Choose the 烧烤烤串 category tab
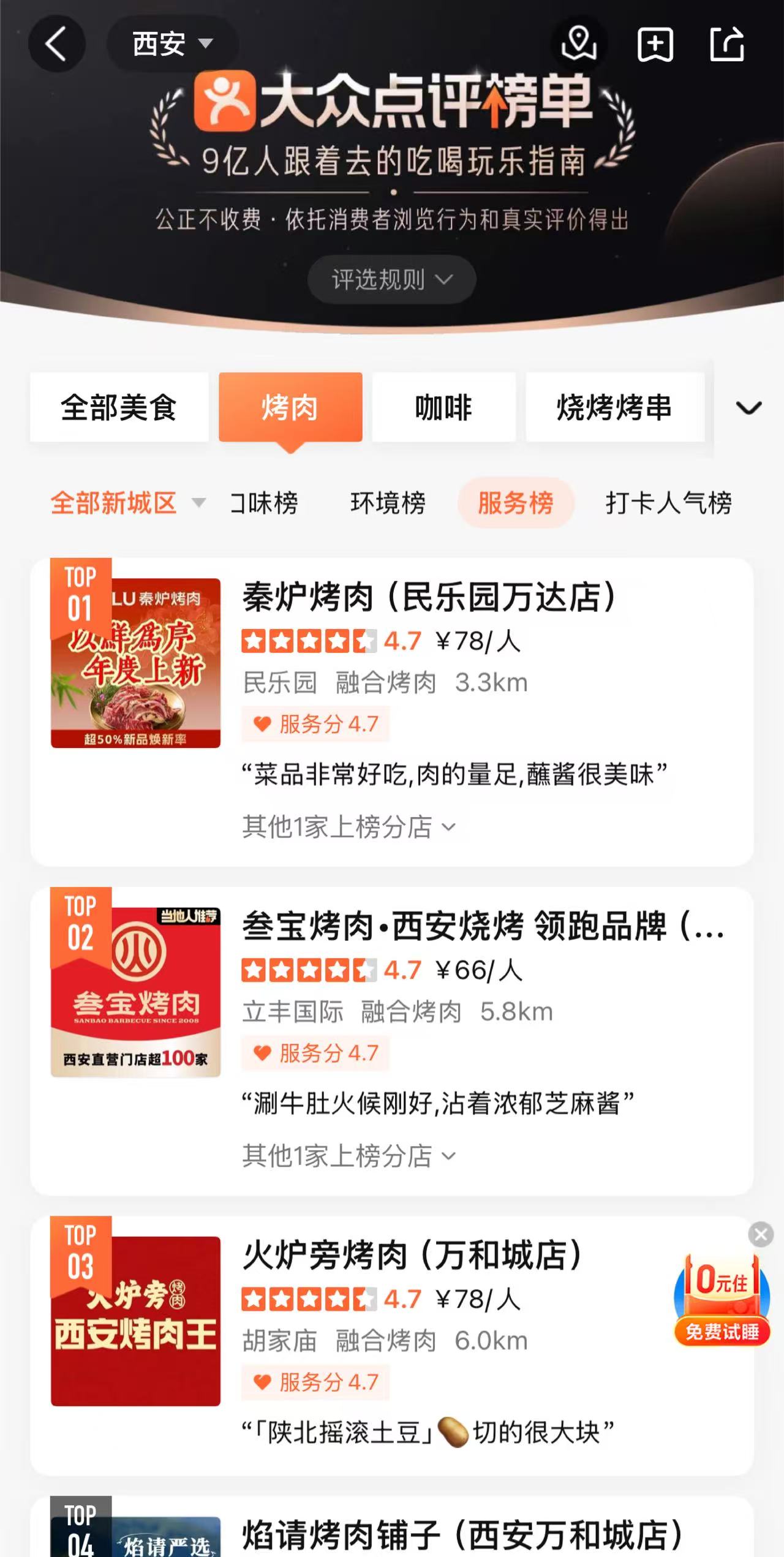 point(614,407)
